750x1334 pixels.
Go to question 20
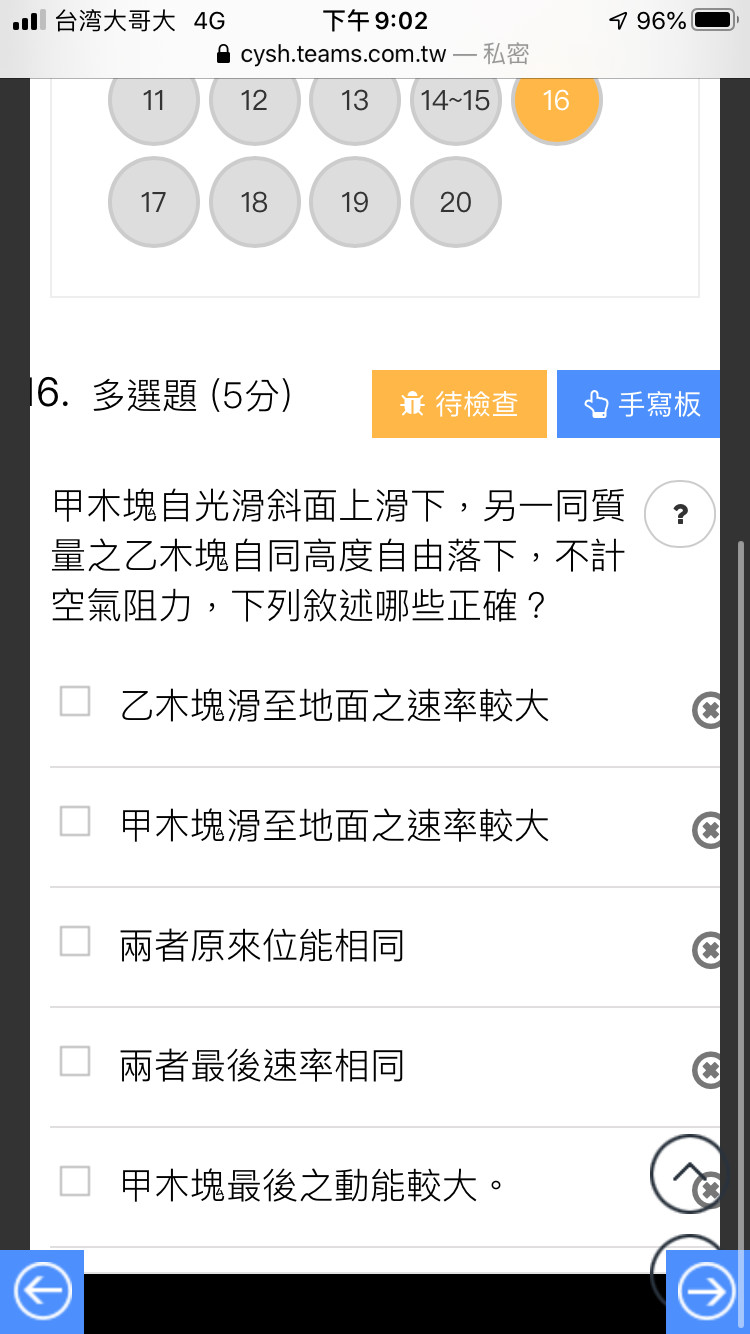455,202
